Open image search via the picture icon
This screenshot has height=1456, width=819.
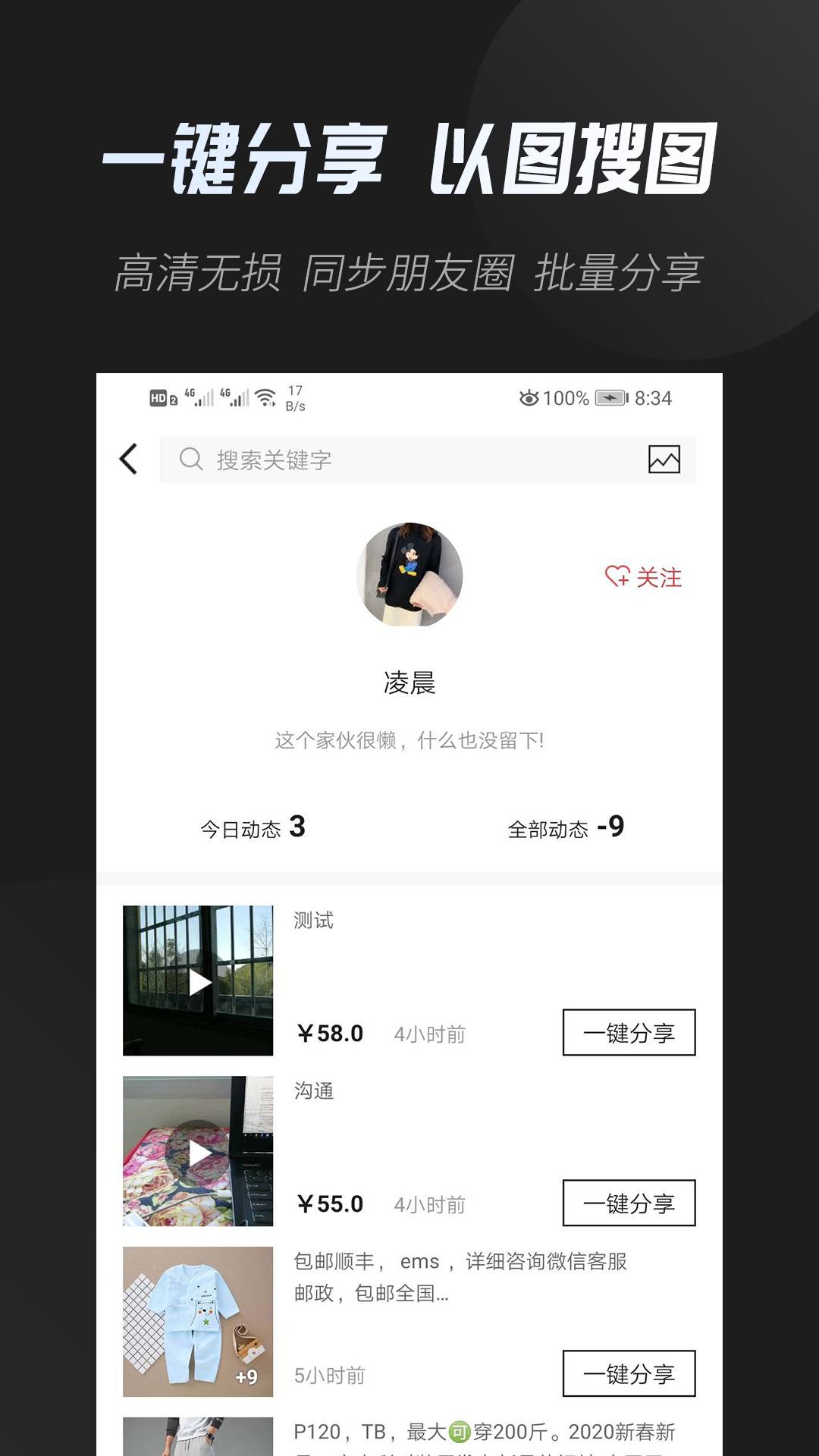pyautogui.click(x=664, y=458)
